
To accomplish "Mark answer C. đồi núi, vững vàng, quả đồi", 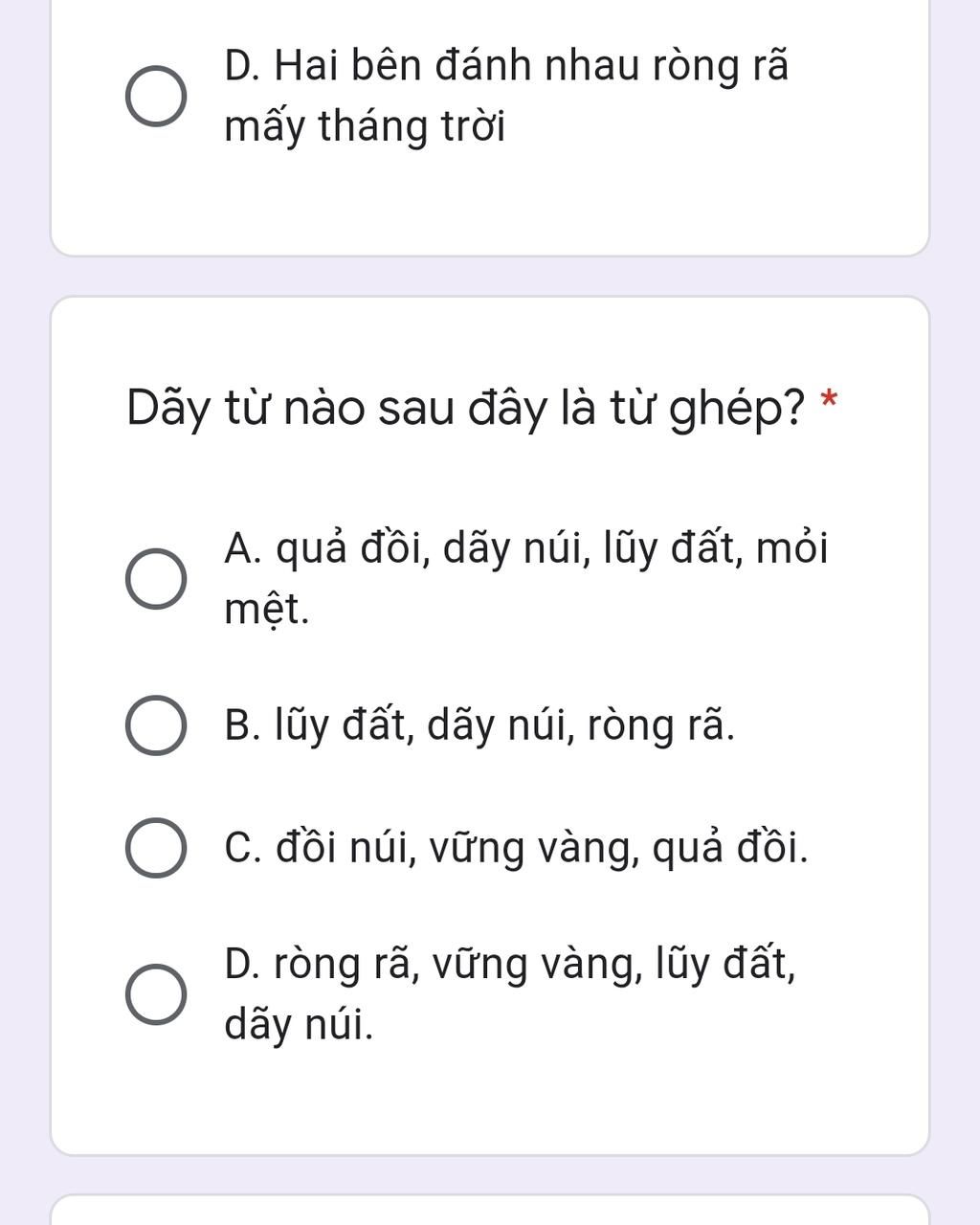I will pyautogui.click(x=156, y=848).
